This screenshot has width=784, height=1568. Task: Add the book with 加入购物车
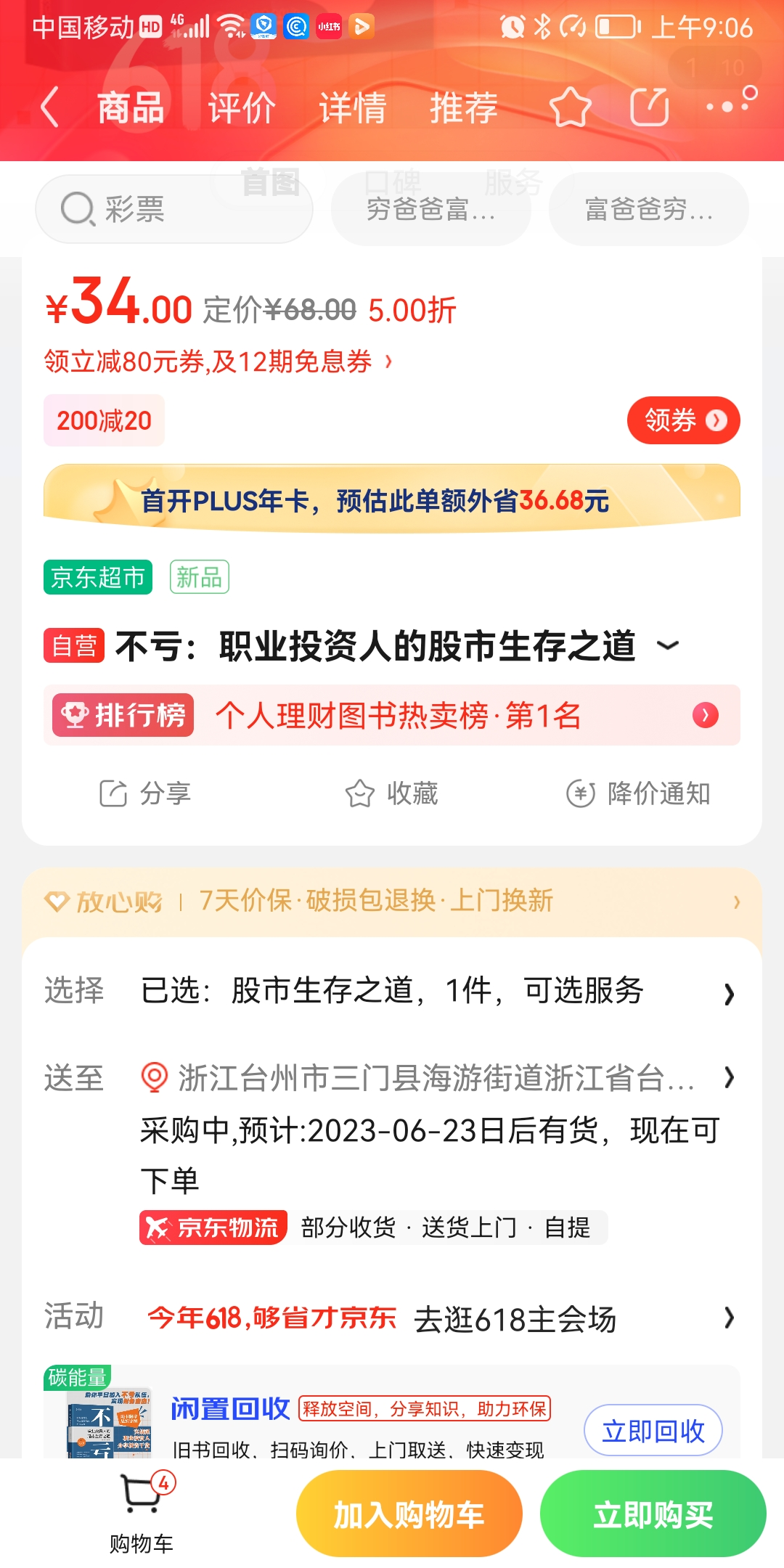pos(409,1514)
